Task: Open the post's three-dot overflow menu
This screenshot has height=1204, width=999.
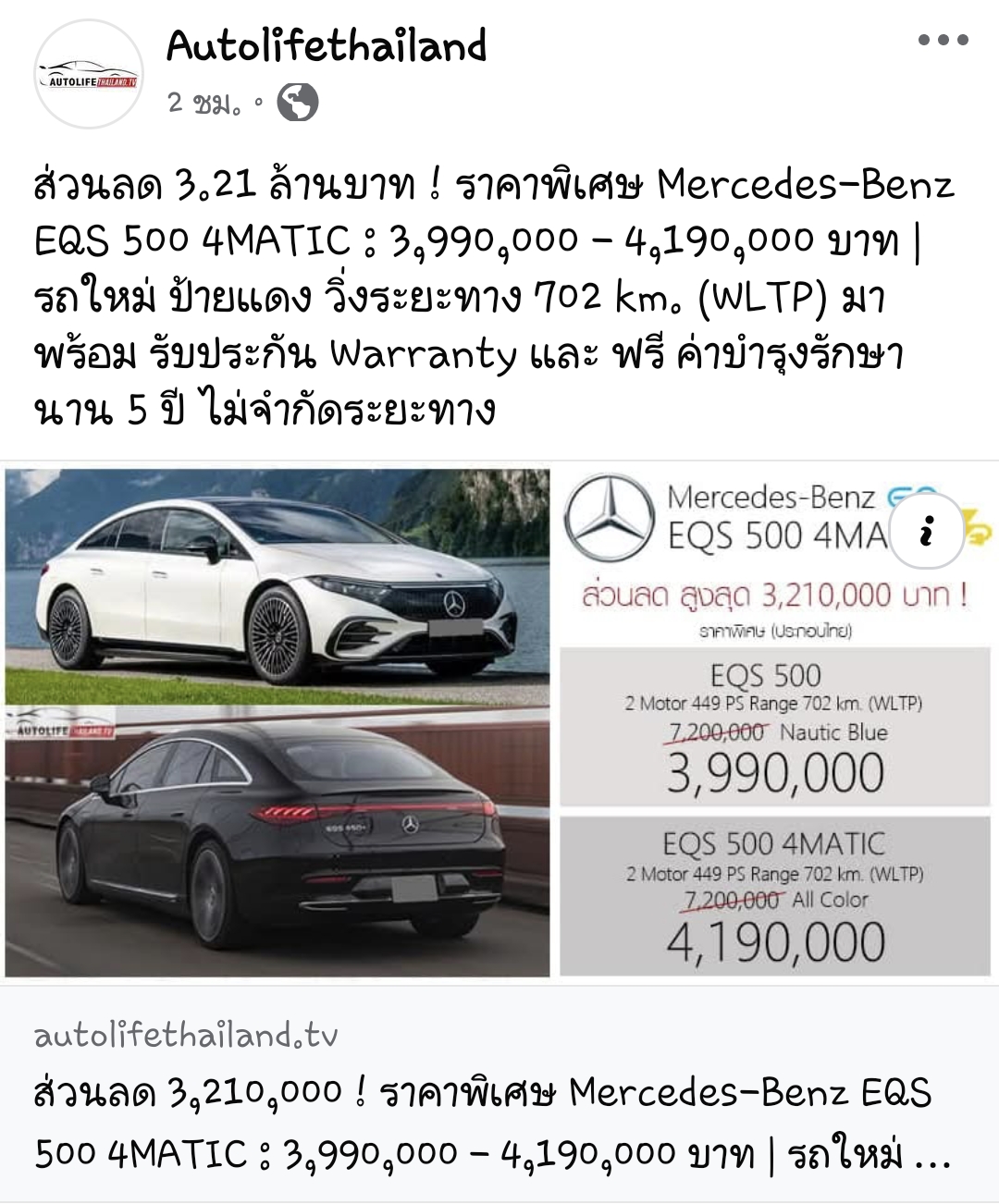Action: point(943,40)
